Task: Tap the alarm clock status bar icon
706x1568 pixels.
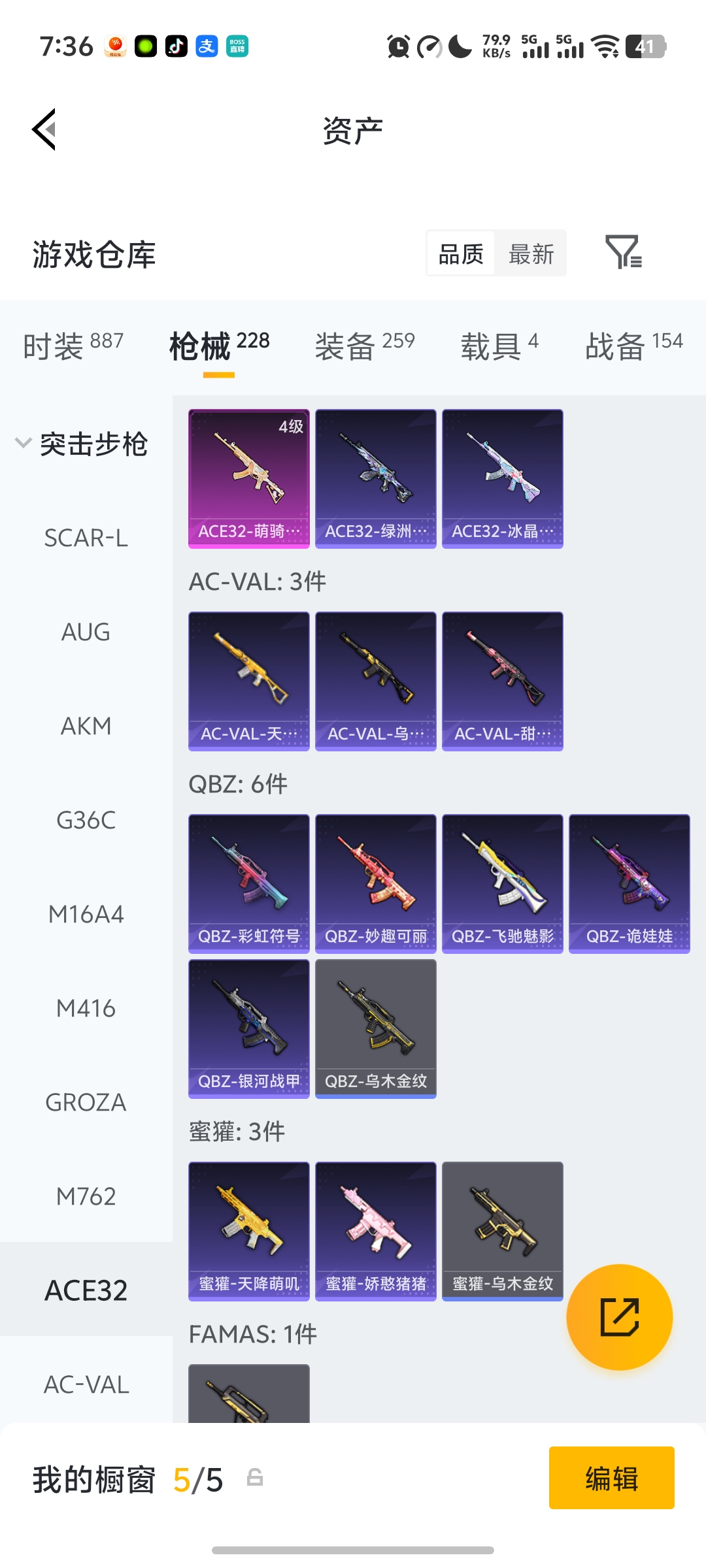Action: point(397,46)
